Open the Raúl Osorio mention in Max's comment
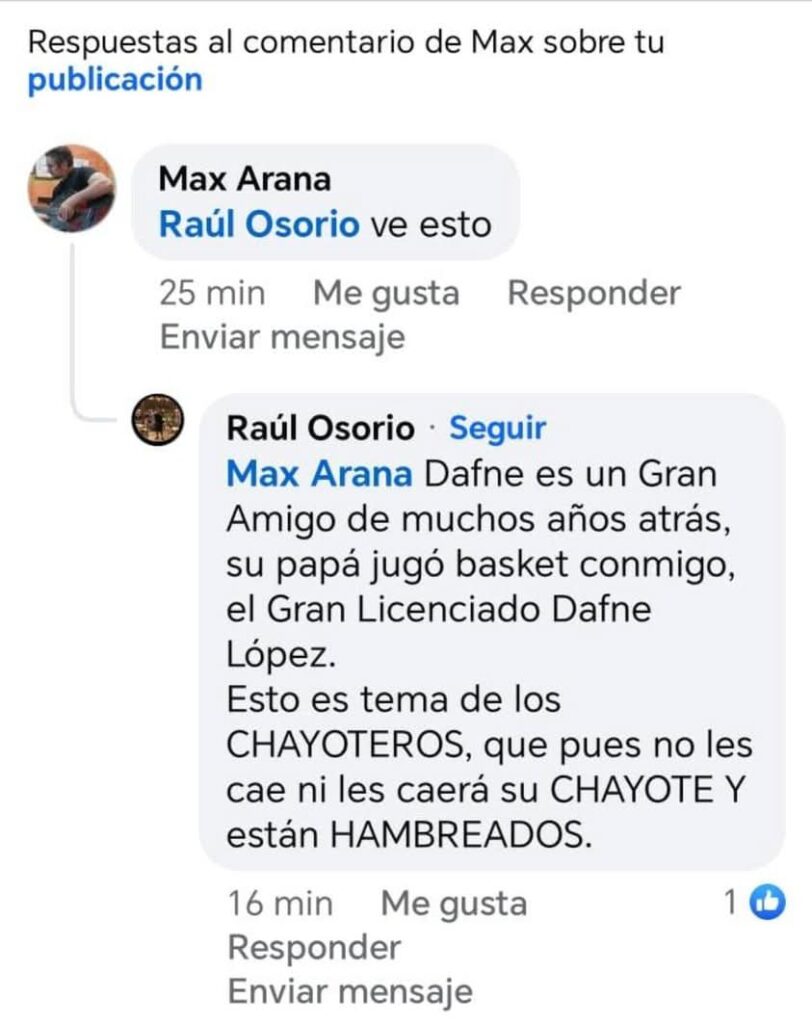 (x=258, y=224)
